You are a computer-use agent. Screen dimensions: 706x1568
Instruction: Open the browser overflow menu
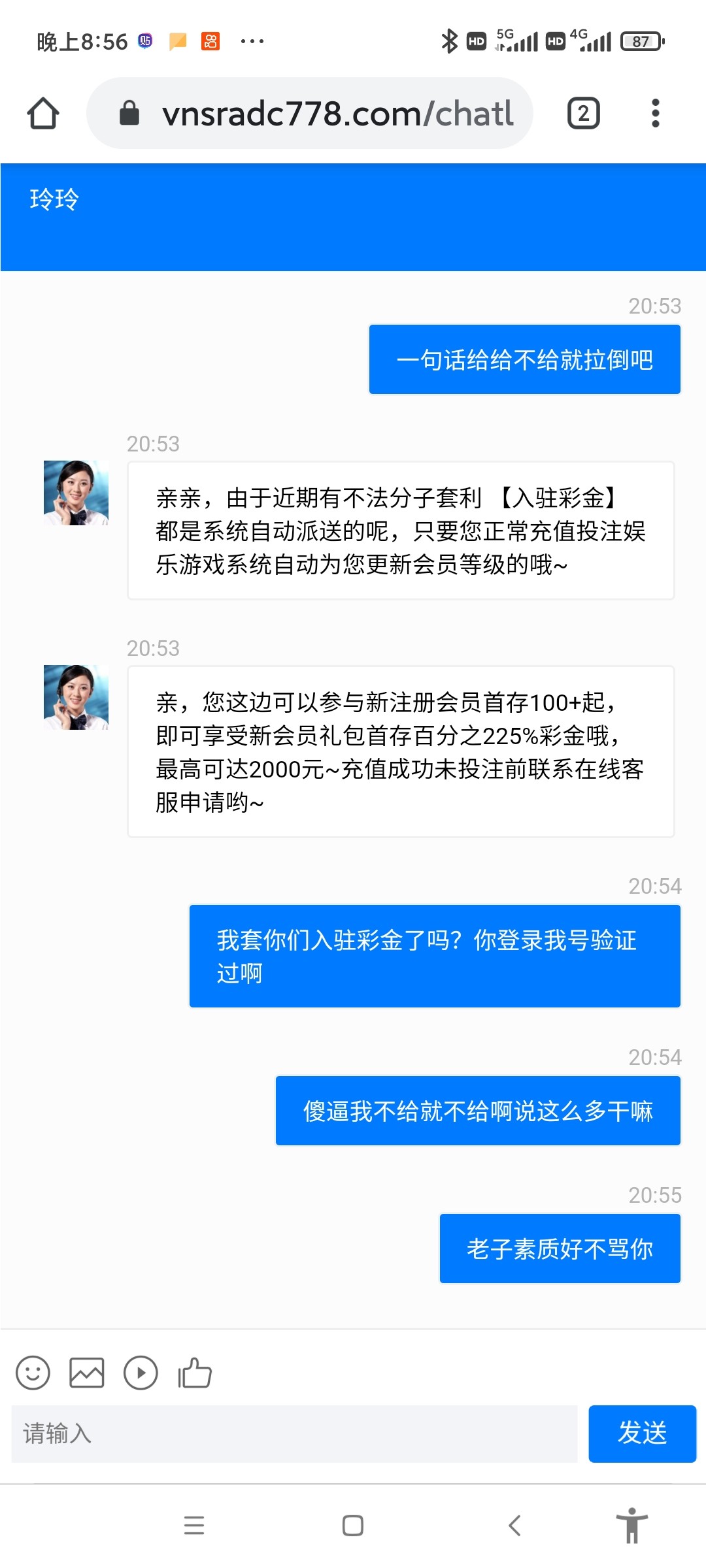tap(655, 114)
